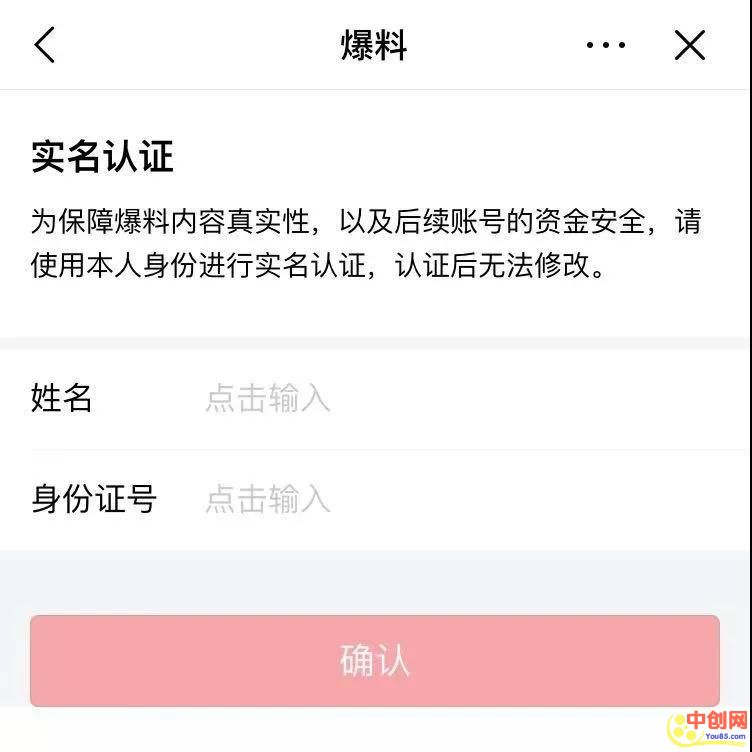Go back from the 爆料 page

click(45, 46)
